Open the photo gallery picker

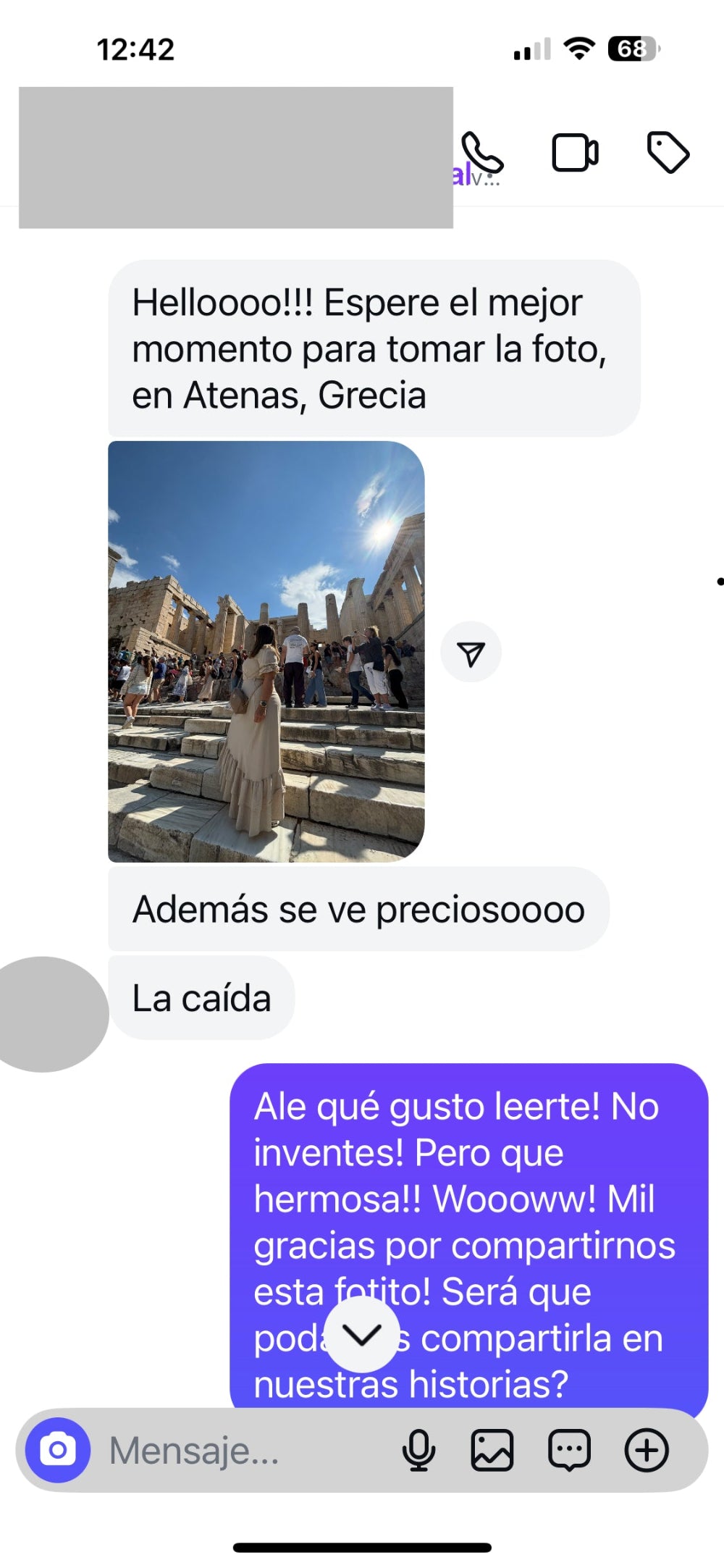point(492,1451)
